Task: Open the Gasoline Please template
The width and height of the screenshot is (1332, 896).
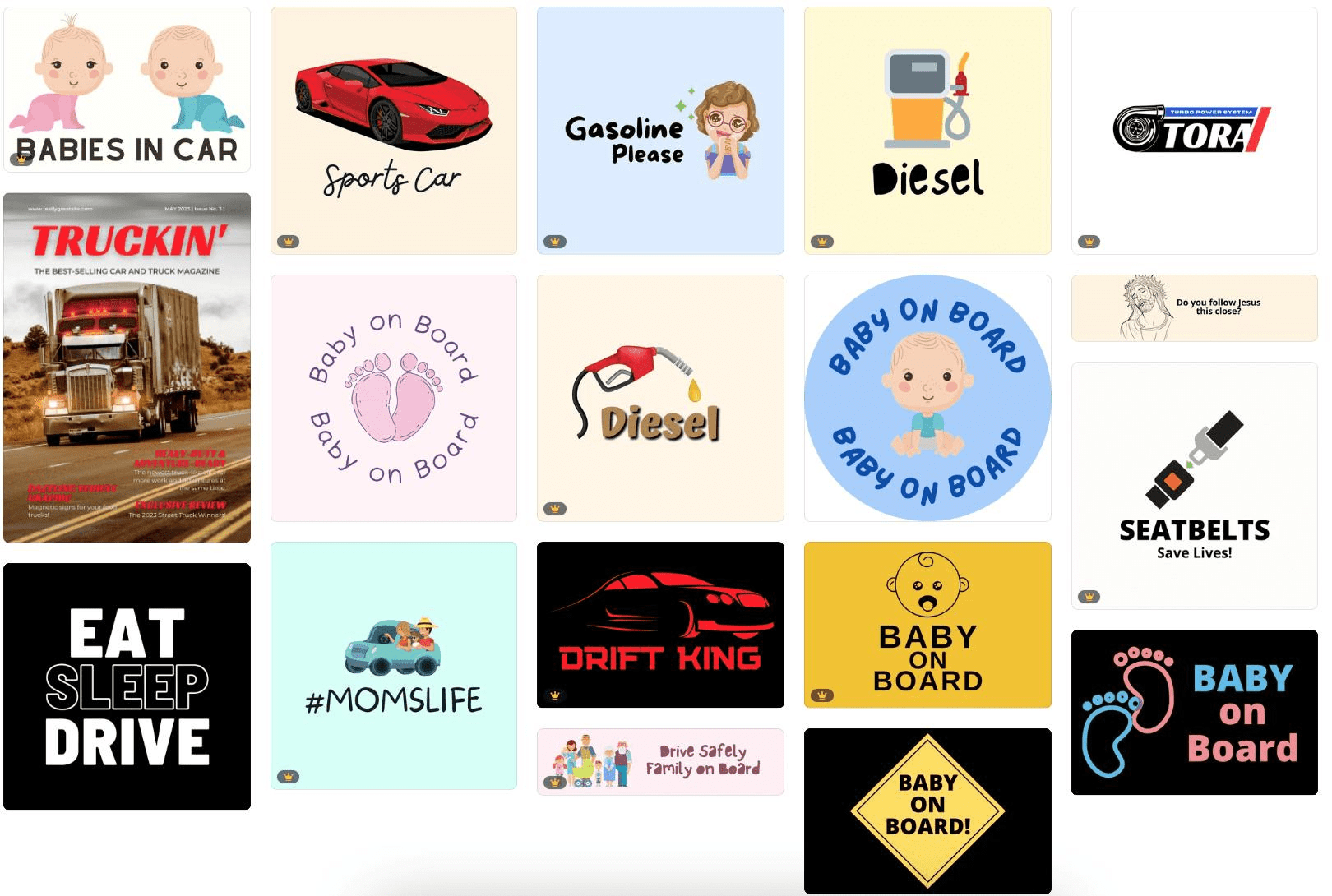Action: pos(660,131)
